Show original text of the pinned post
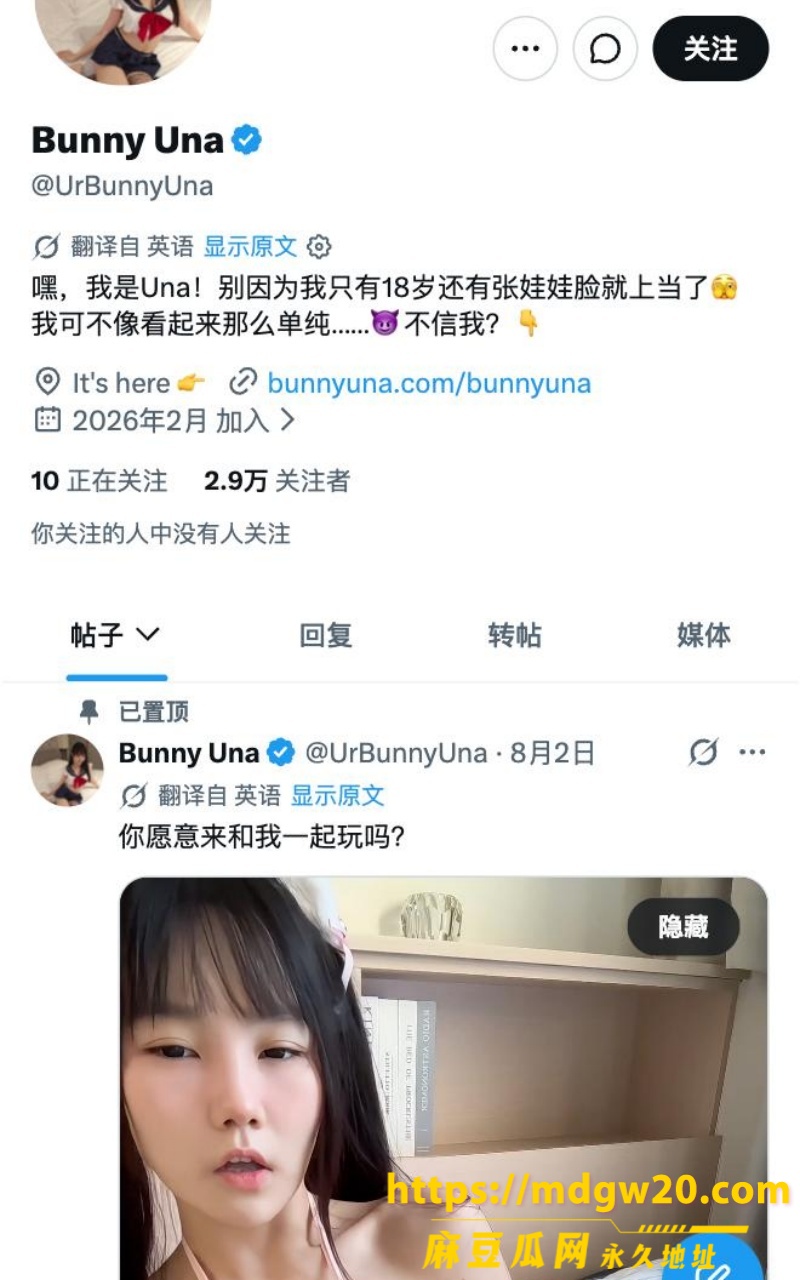Screen dimensions: 800x1280 [337, 796]
